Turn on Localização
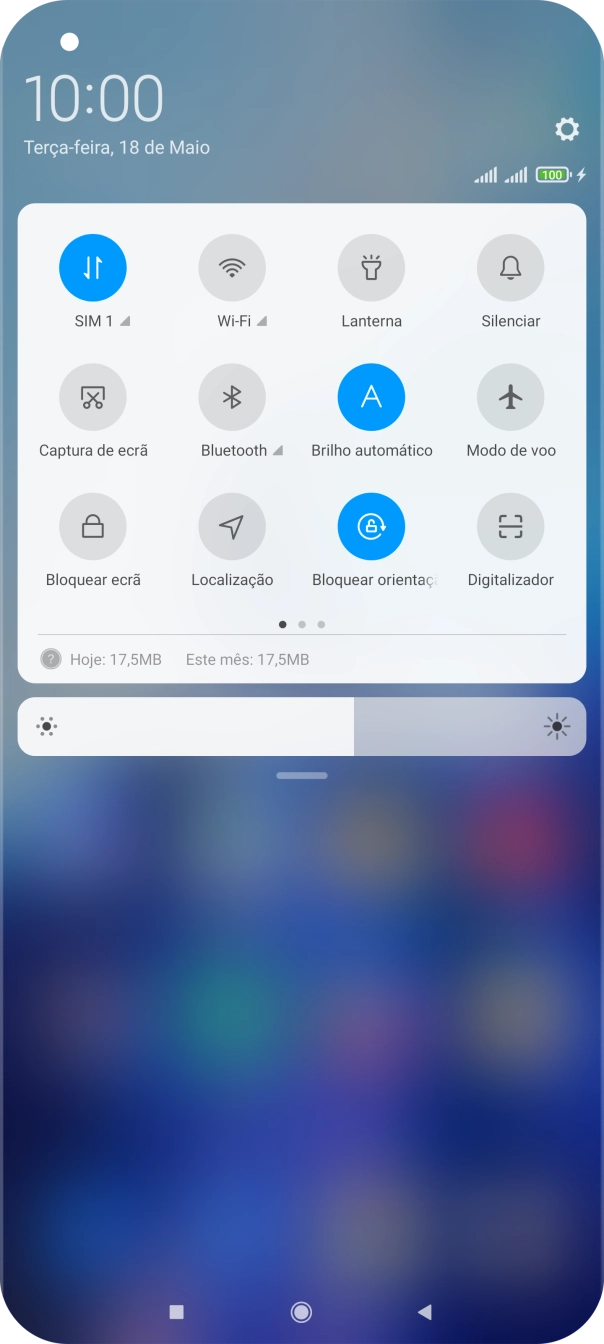604x1344 pixels. (x=232, y=526)
